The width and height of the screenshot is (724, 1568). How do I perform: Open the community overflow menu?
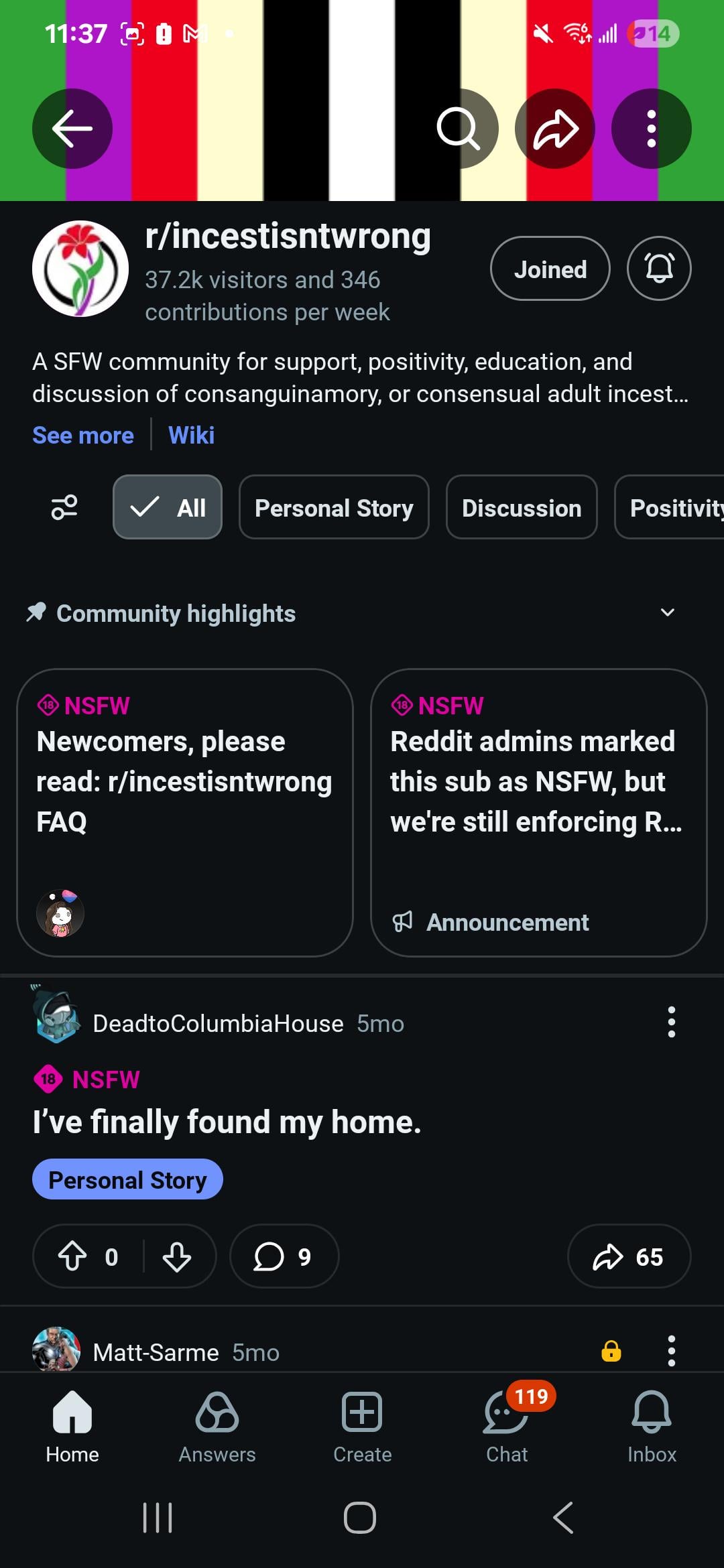point(651,128)
